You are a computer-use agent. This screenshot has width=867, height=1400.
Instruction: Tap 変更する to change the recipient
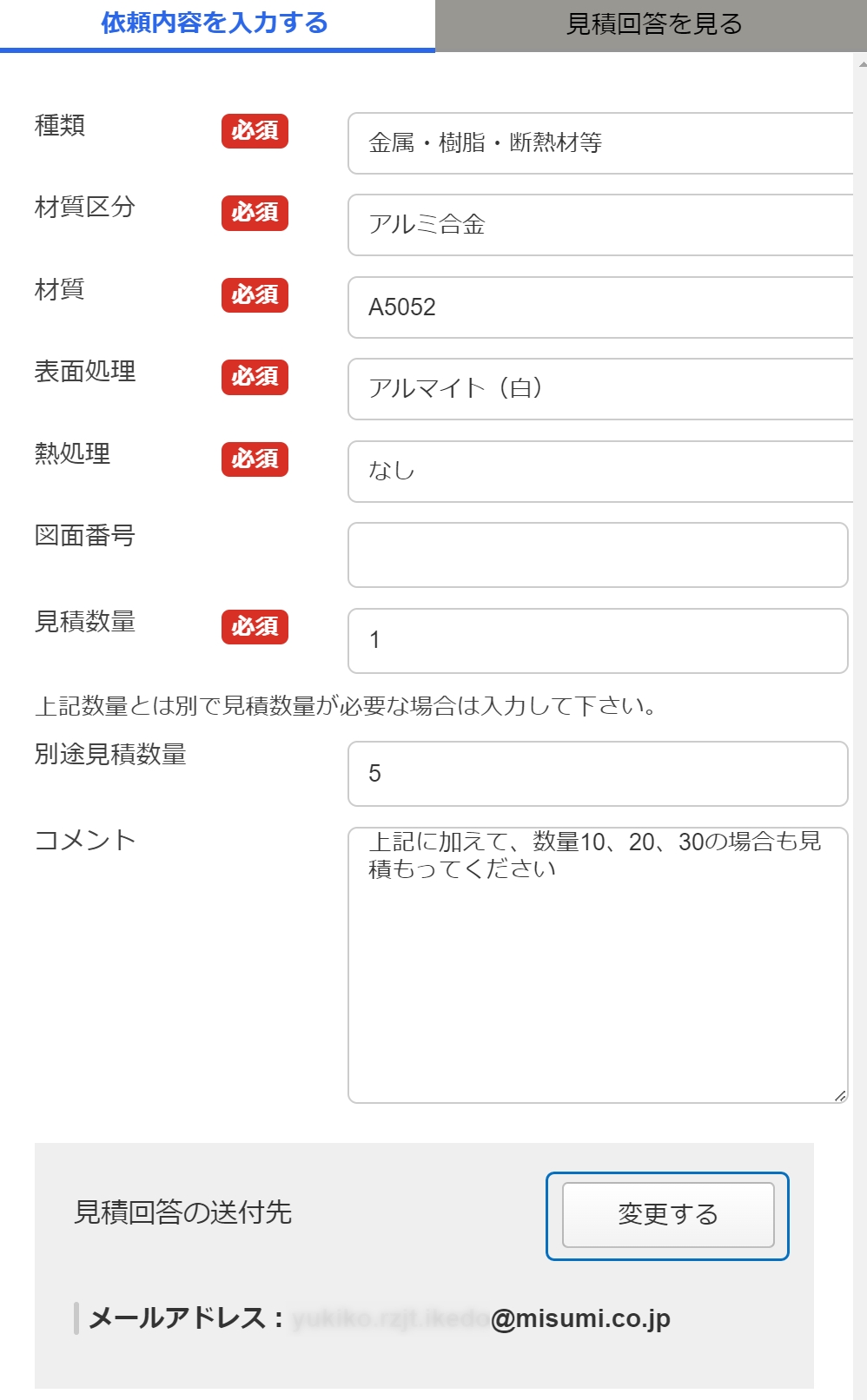point(667,1215)
